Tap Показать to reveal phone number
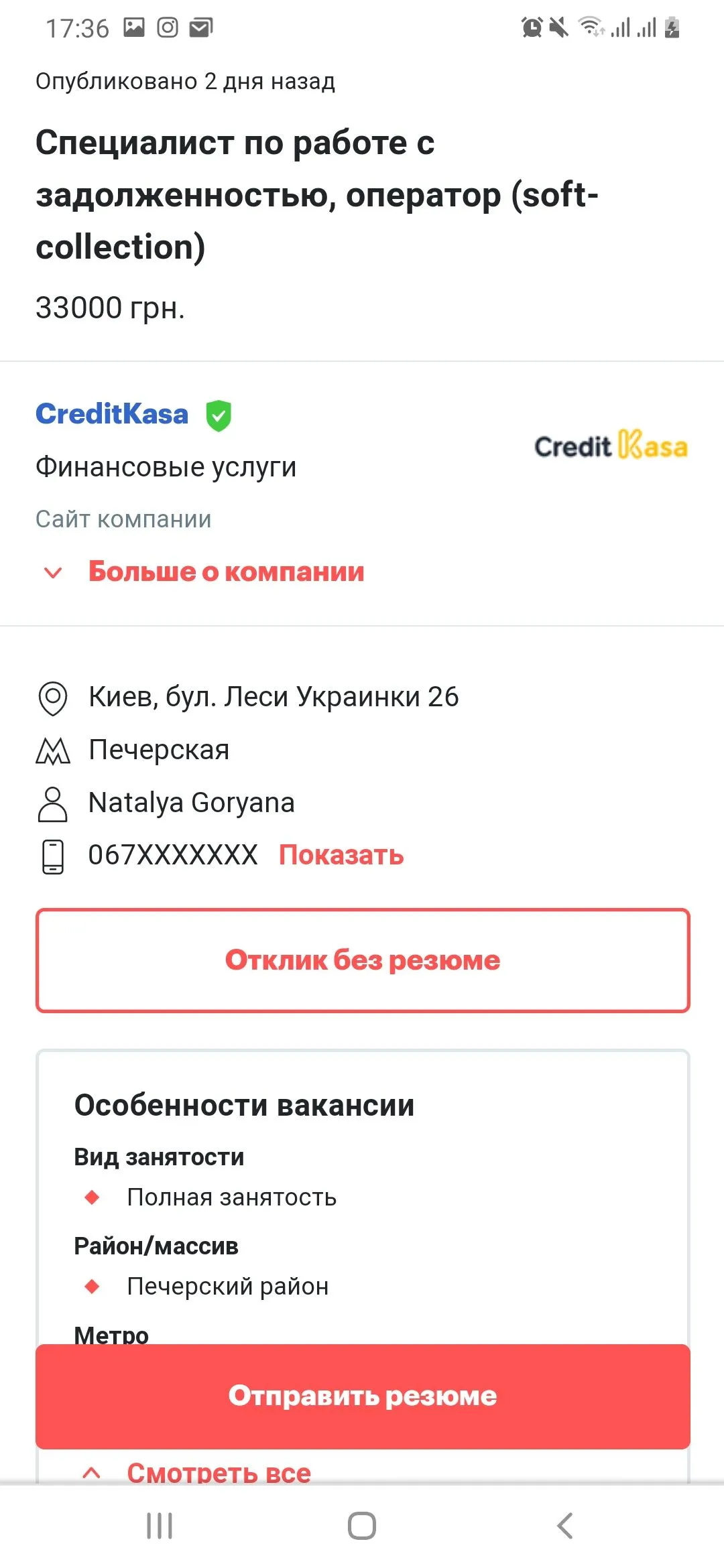Viewport: 724px width, 1568px height. 341,855
